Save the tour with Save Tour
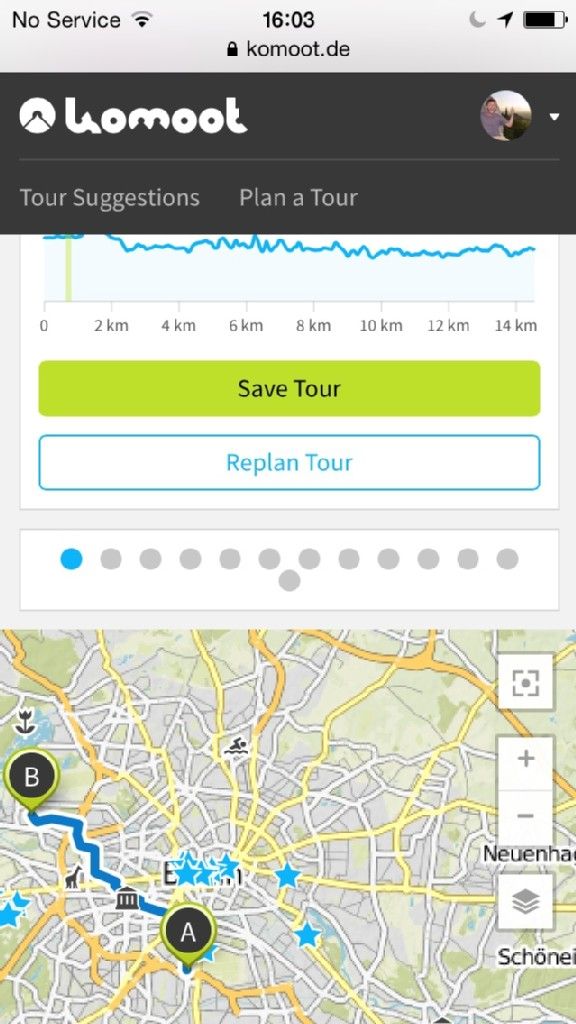 [289, 389]
